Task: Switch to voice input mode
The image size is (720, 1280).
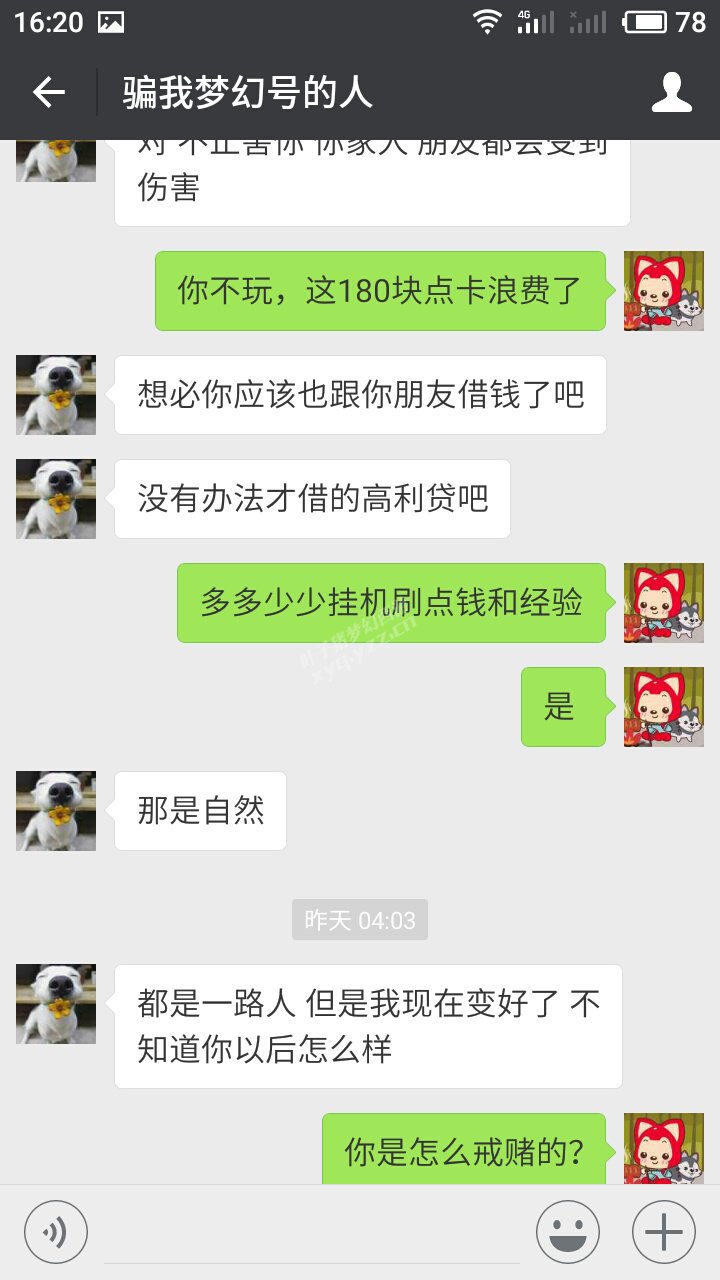Action: [x=56, y=1231]
